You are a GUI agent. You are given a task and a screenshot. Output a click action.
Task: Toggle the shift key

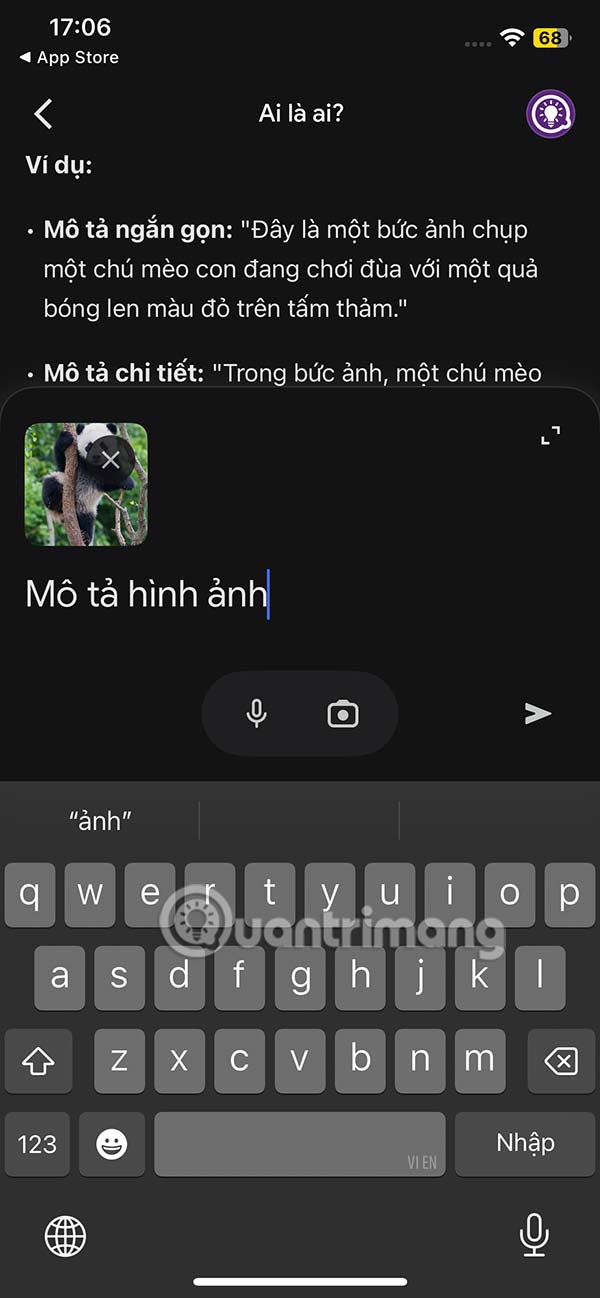pos(37,1060)
